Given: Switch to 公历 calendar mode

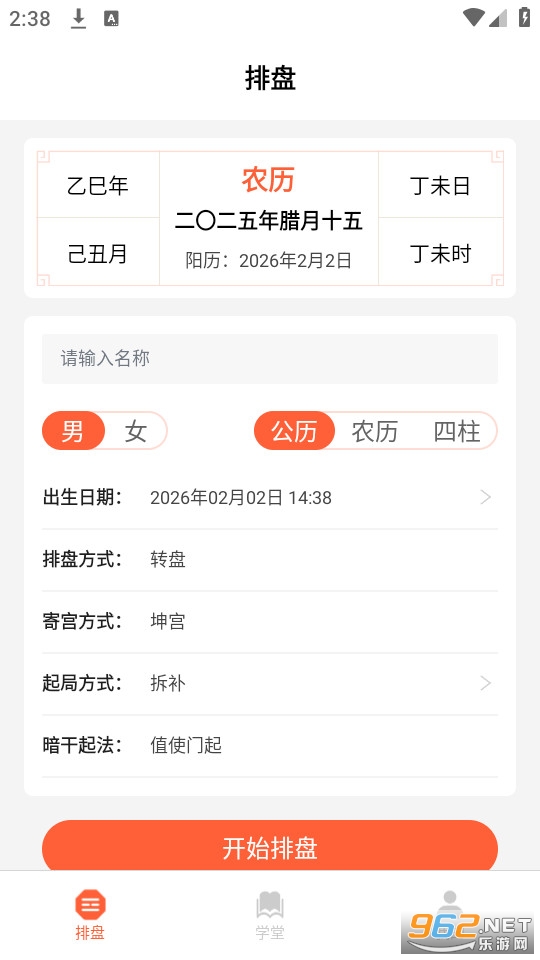Looking at the screenshot, I should (x=294, y=431).
